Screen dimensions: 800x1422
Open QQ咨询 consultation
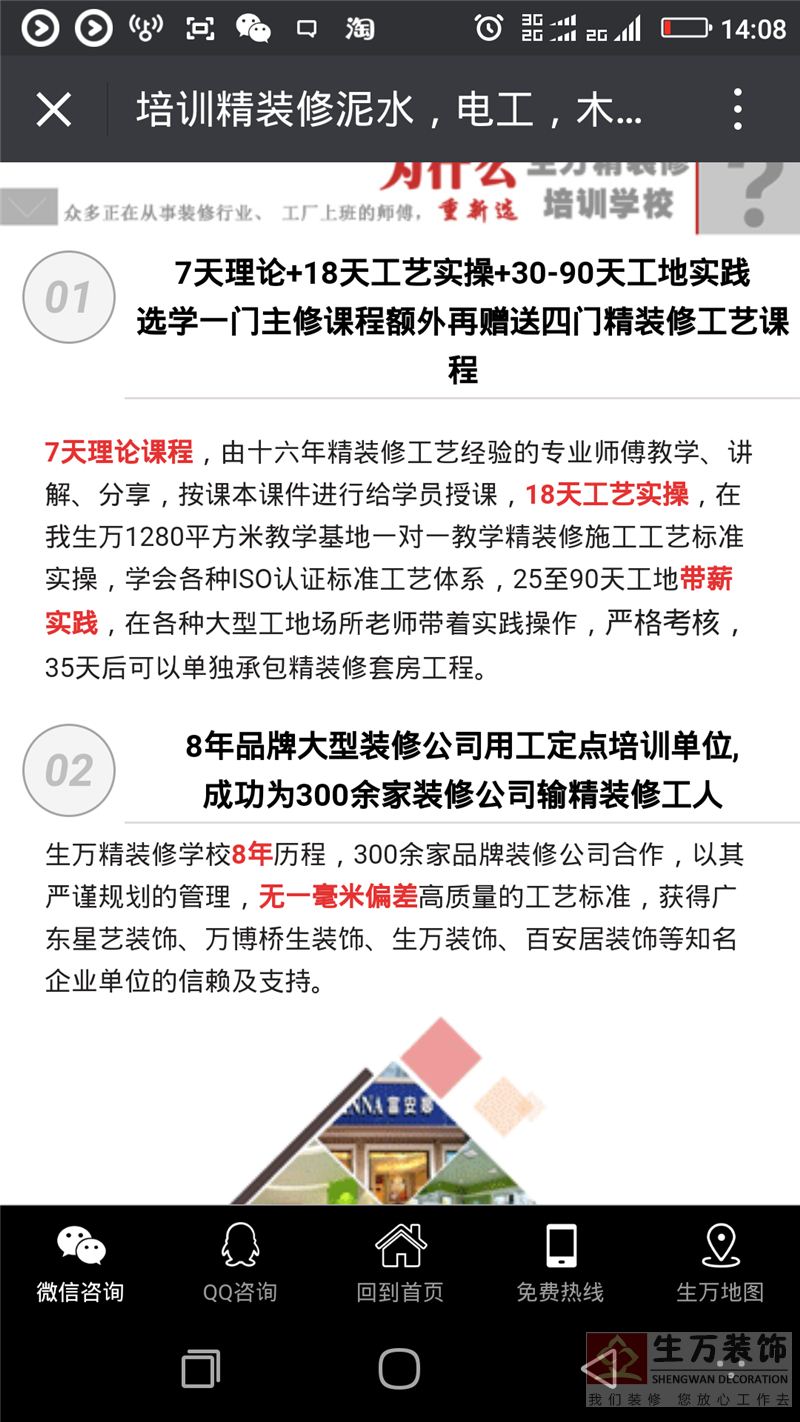tap(240, 1264)
